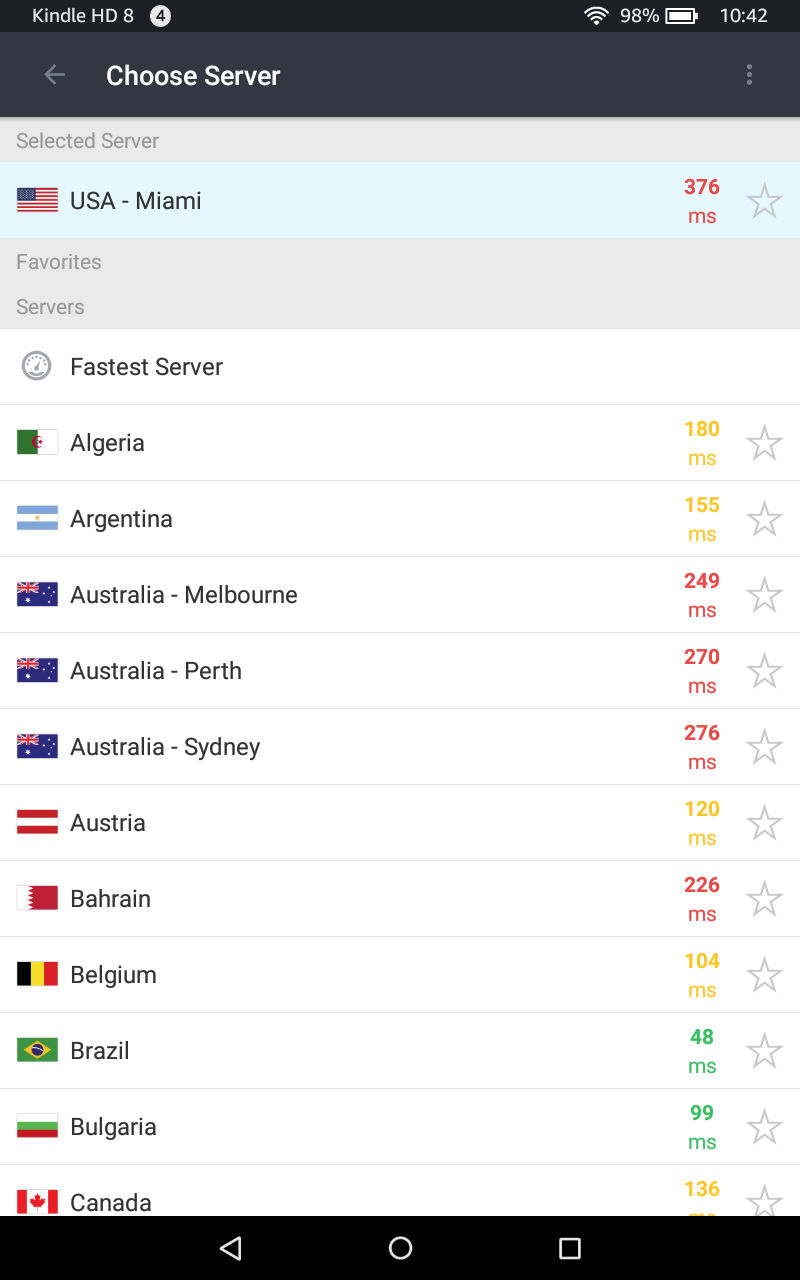Screen dimensions: 800x1280
Task: Add Argentina to favorites with its star
Action: pos(764,519)
